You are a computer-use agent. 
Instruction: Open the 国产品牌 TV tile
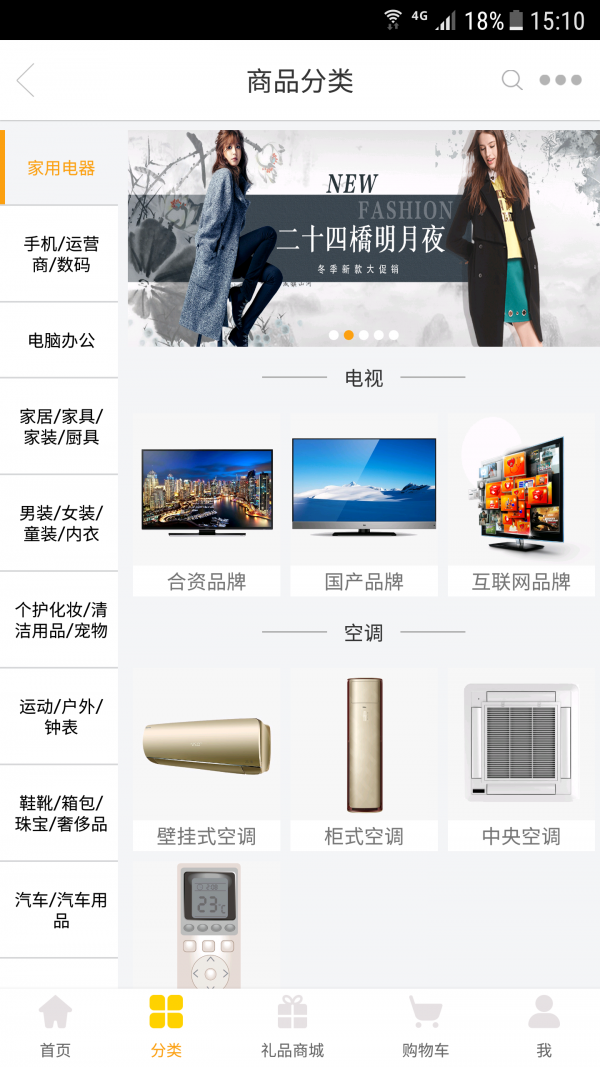coord(364,507)
